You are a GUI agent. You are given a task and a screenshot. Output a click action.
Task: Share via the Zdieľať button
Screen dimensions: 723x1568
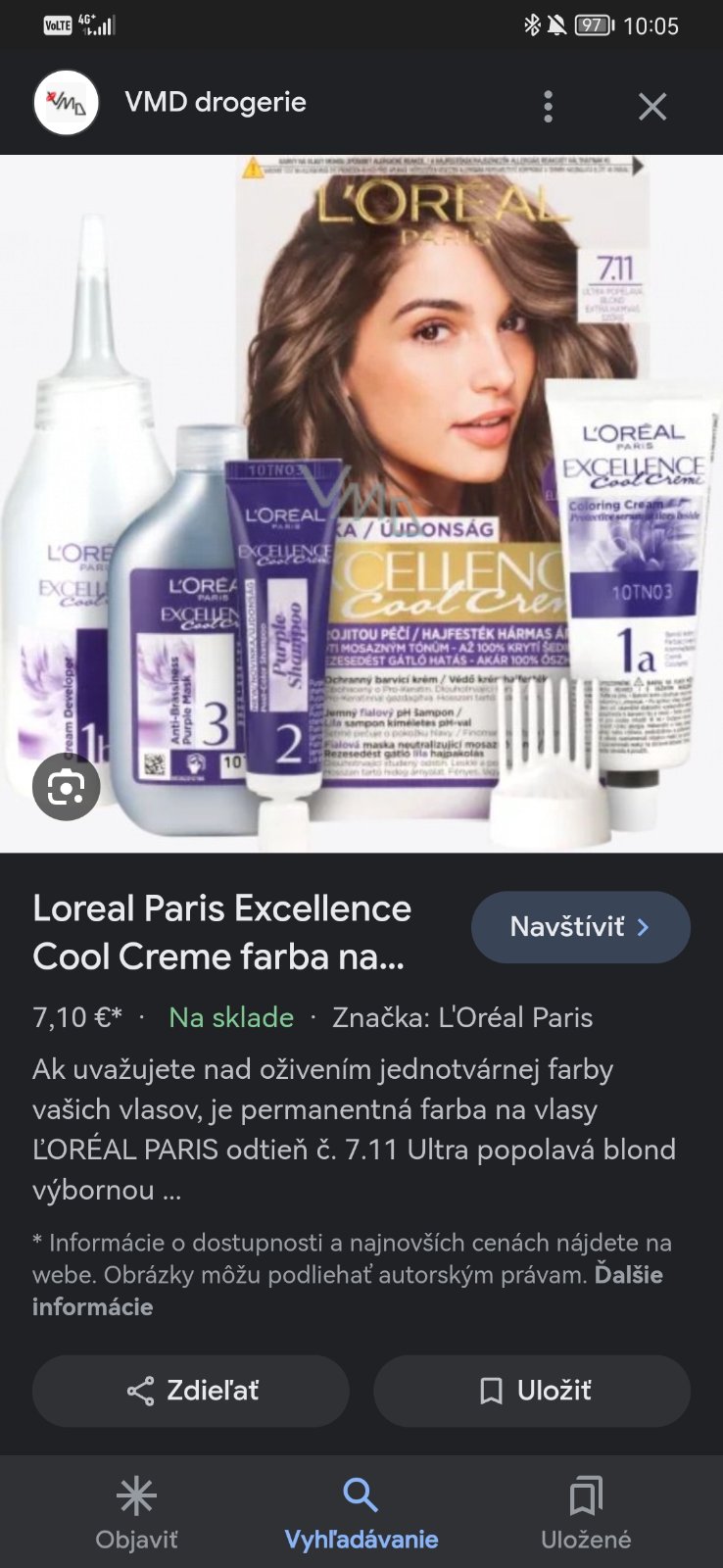pyautogui.click(x=191, y=1391)
